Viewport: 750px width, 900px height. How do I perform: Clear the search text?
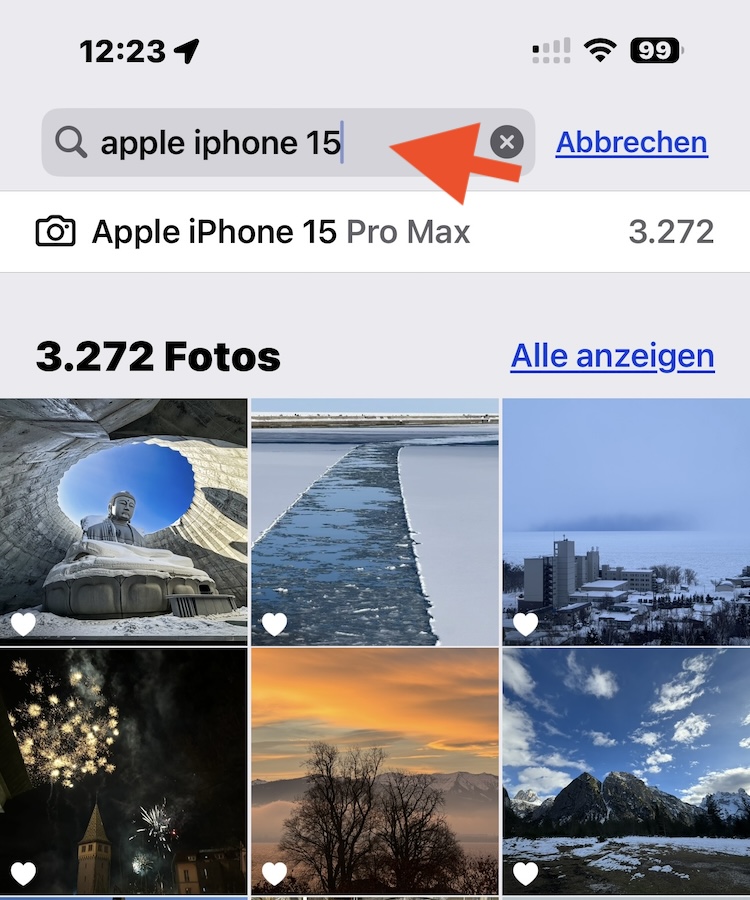tap(507, 143)
